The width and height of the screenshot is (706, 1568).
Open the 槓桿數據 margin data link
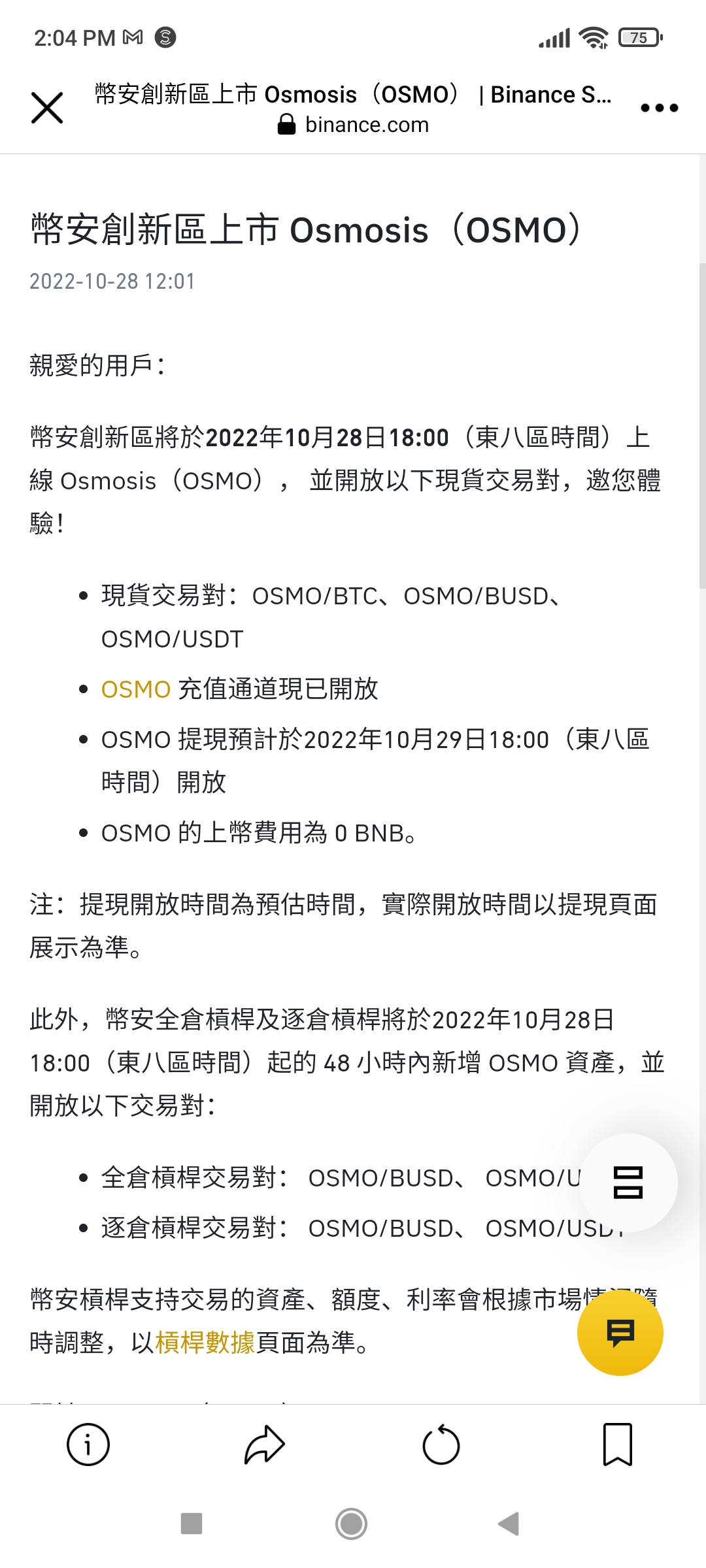(x=205, y=1343)
